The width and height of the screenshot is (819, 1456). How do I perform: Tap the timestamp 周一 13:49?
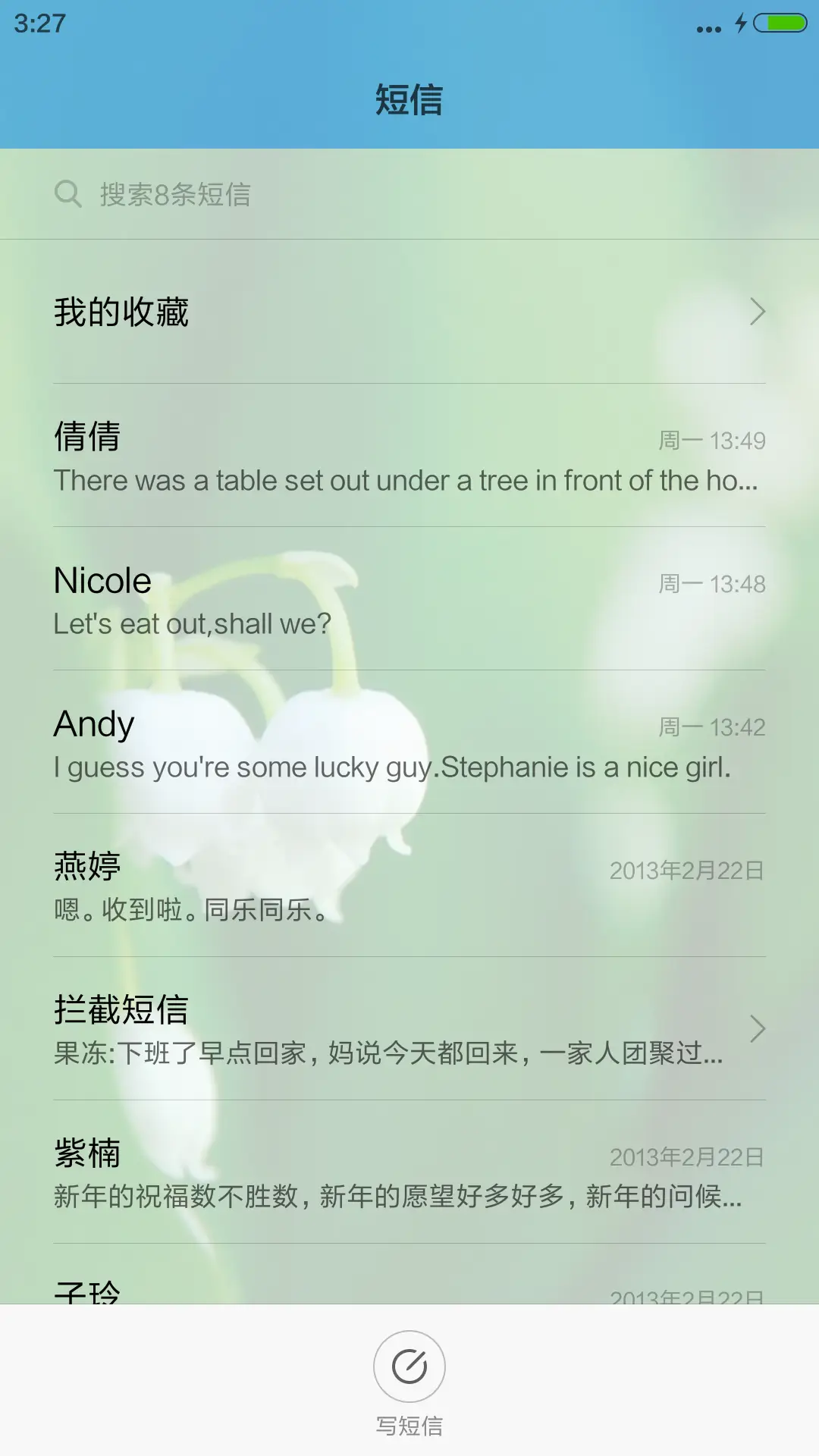coord(711,440)
